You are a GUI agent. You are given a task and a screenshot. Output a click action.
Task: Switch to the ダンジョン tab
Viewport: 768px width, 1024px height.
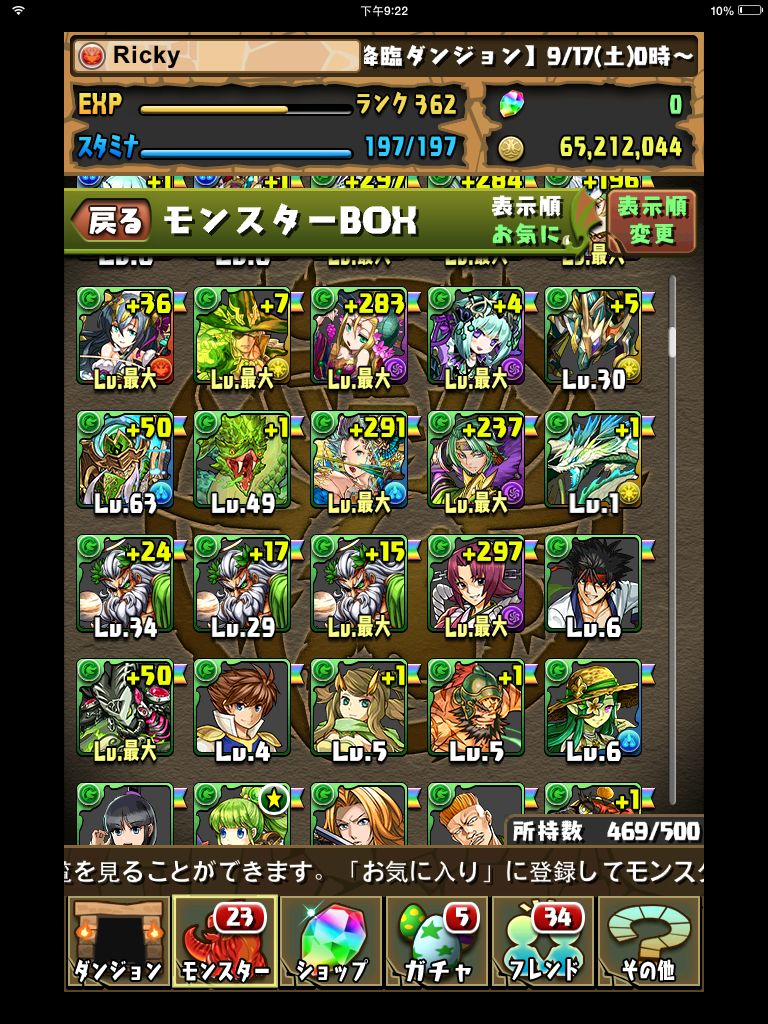[x=116, y=941]
